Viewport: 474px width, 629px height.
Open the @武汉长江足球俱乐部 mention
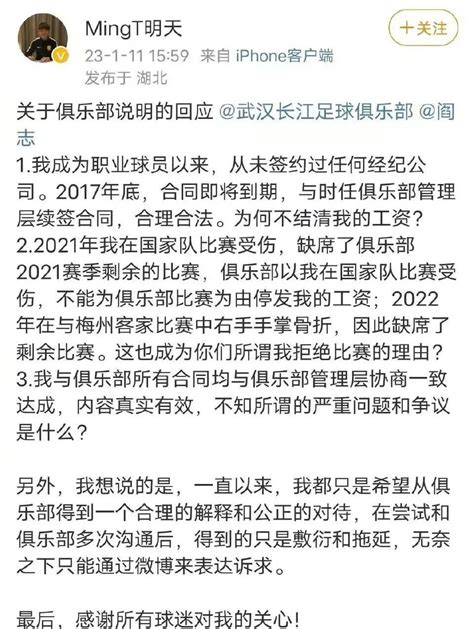point(316,111)
